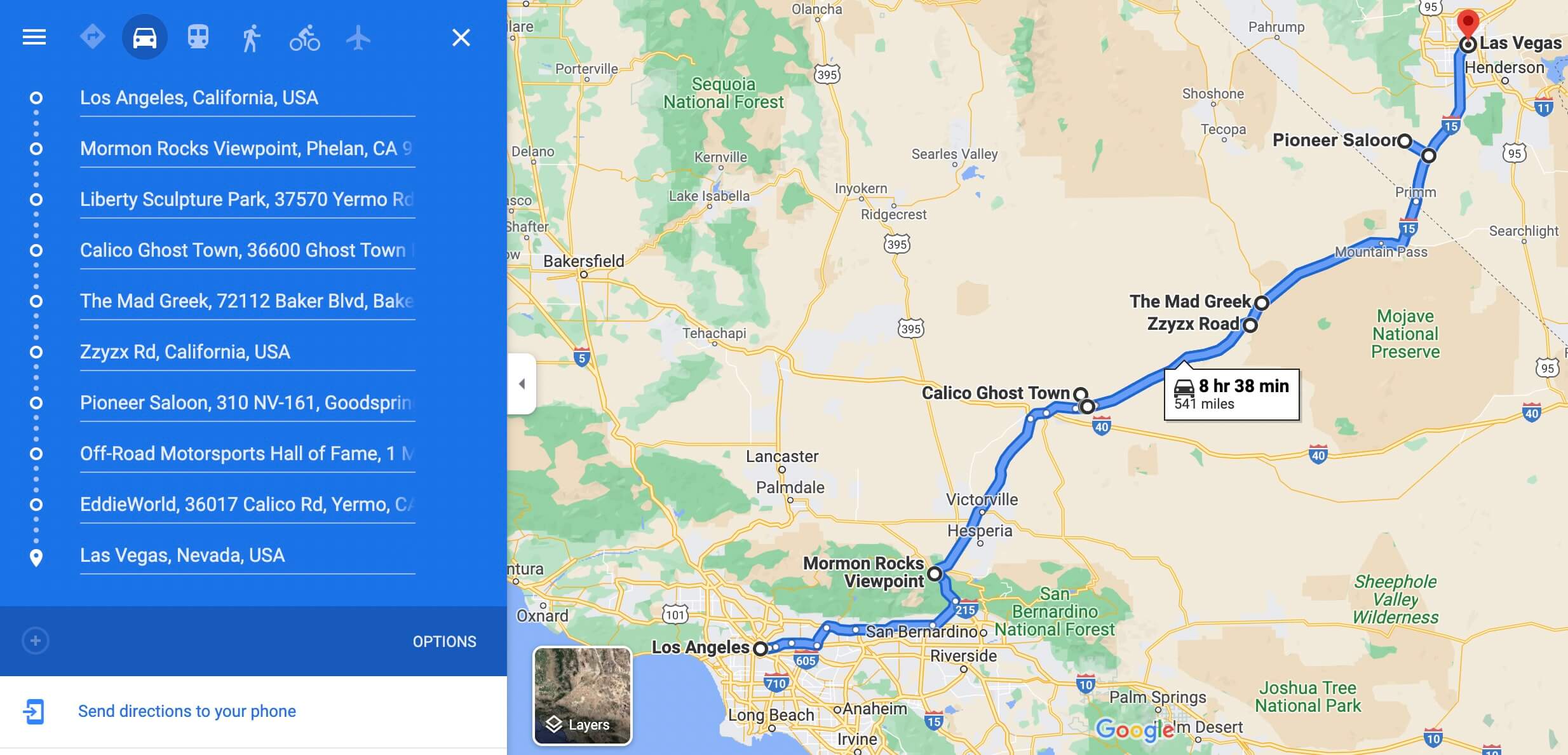Switch to transit directions
Image resolution: width=1568 pixels, height=755 pixels.
(198, 37)
